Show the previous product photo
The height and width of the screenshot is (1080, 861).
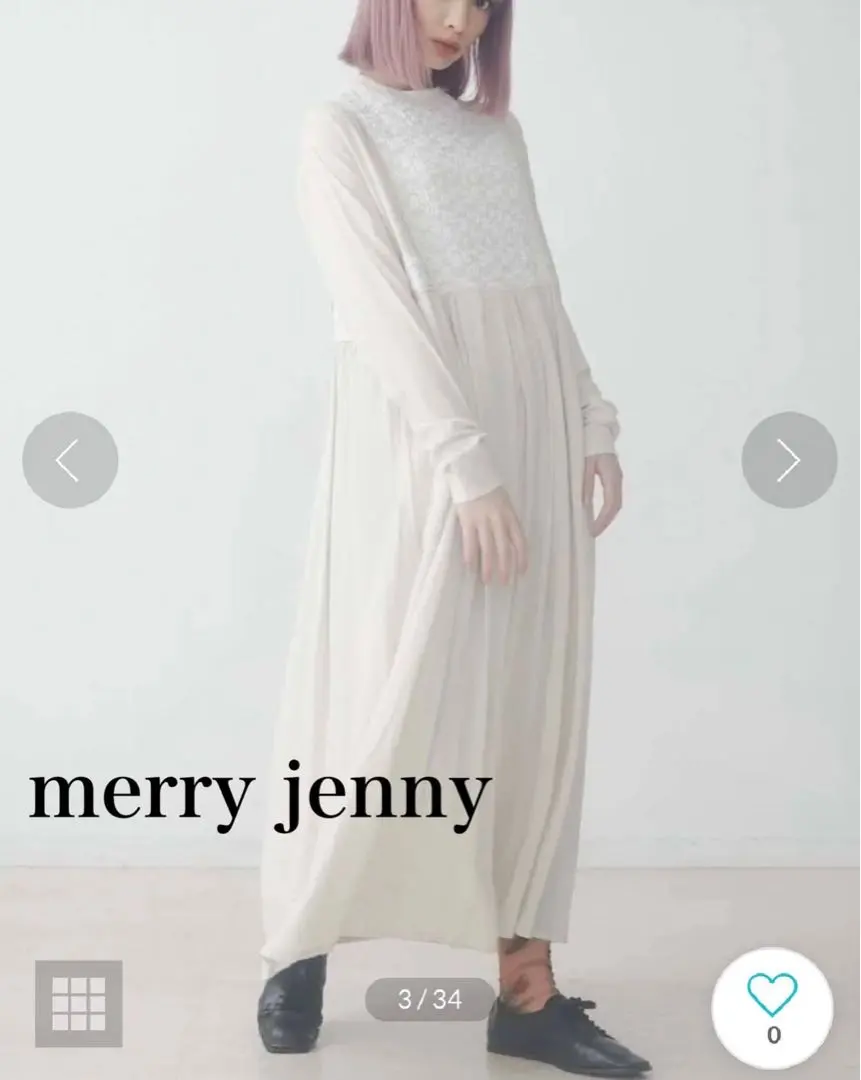pyautogui.click(x=70, y=460)
